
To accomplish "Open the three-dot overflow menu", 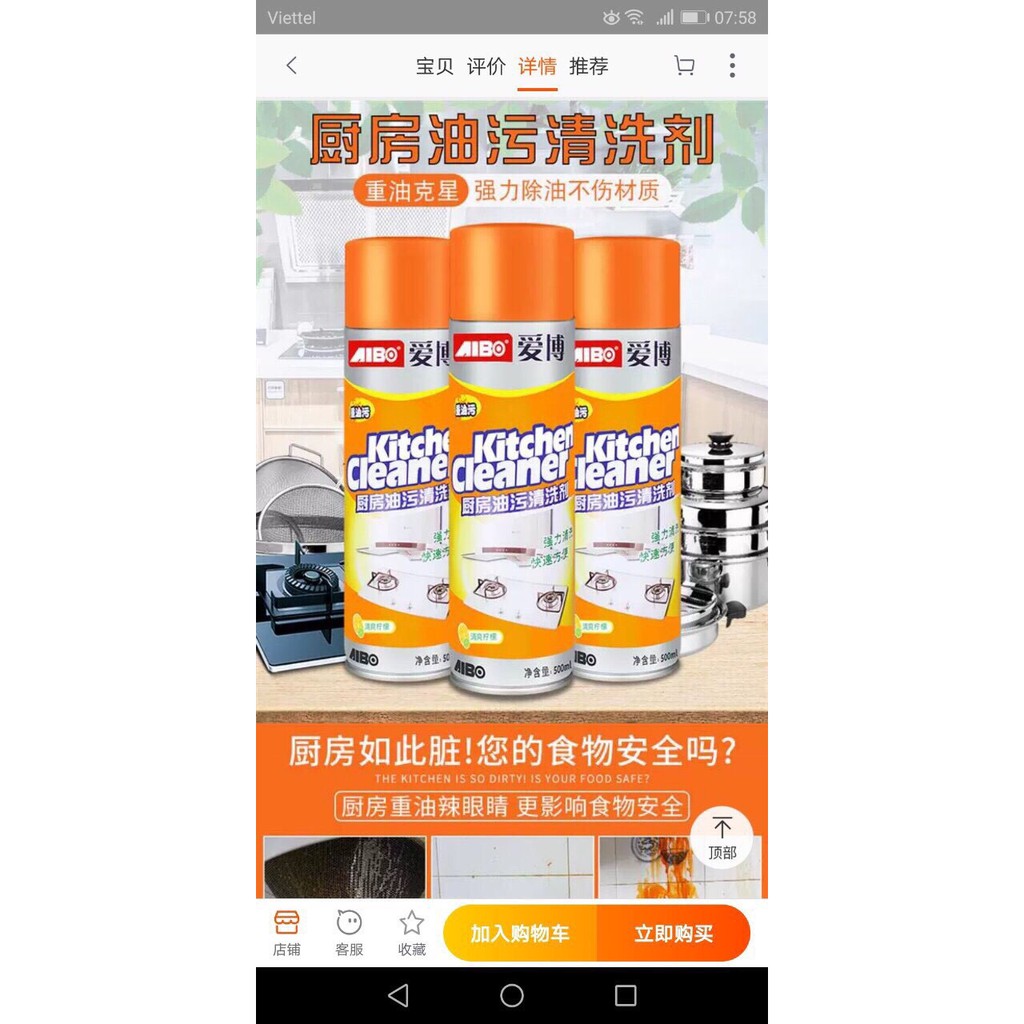I will (x=732, y=66).
